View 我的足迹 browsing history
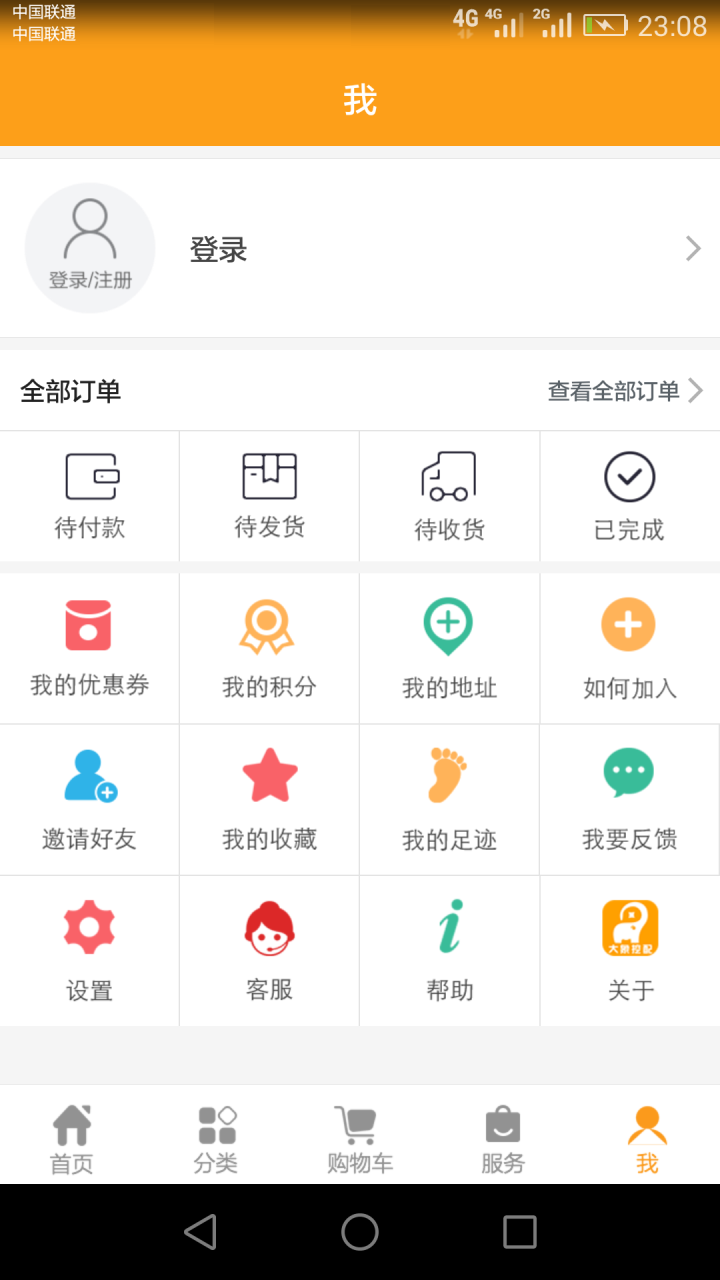 tap(450, 800)
